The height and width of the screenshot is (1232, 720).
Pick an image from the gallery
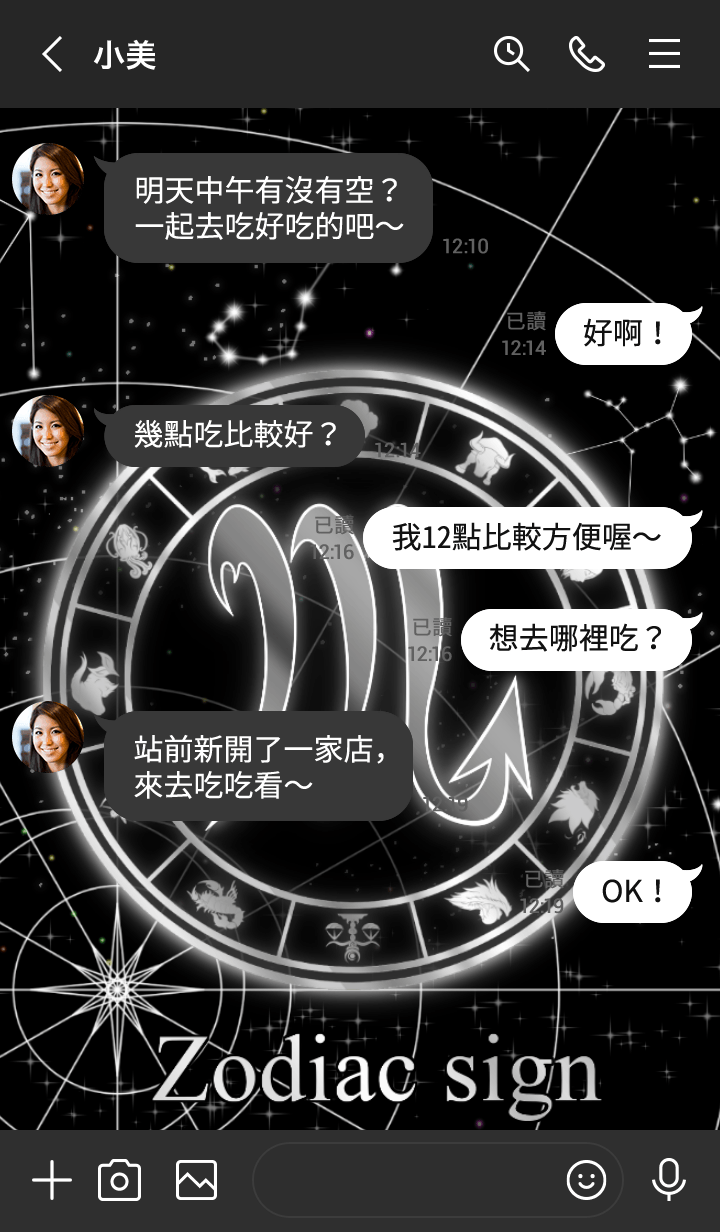(x=196, y=1181)
